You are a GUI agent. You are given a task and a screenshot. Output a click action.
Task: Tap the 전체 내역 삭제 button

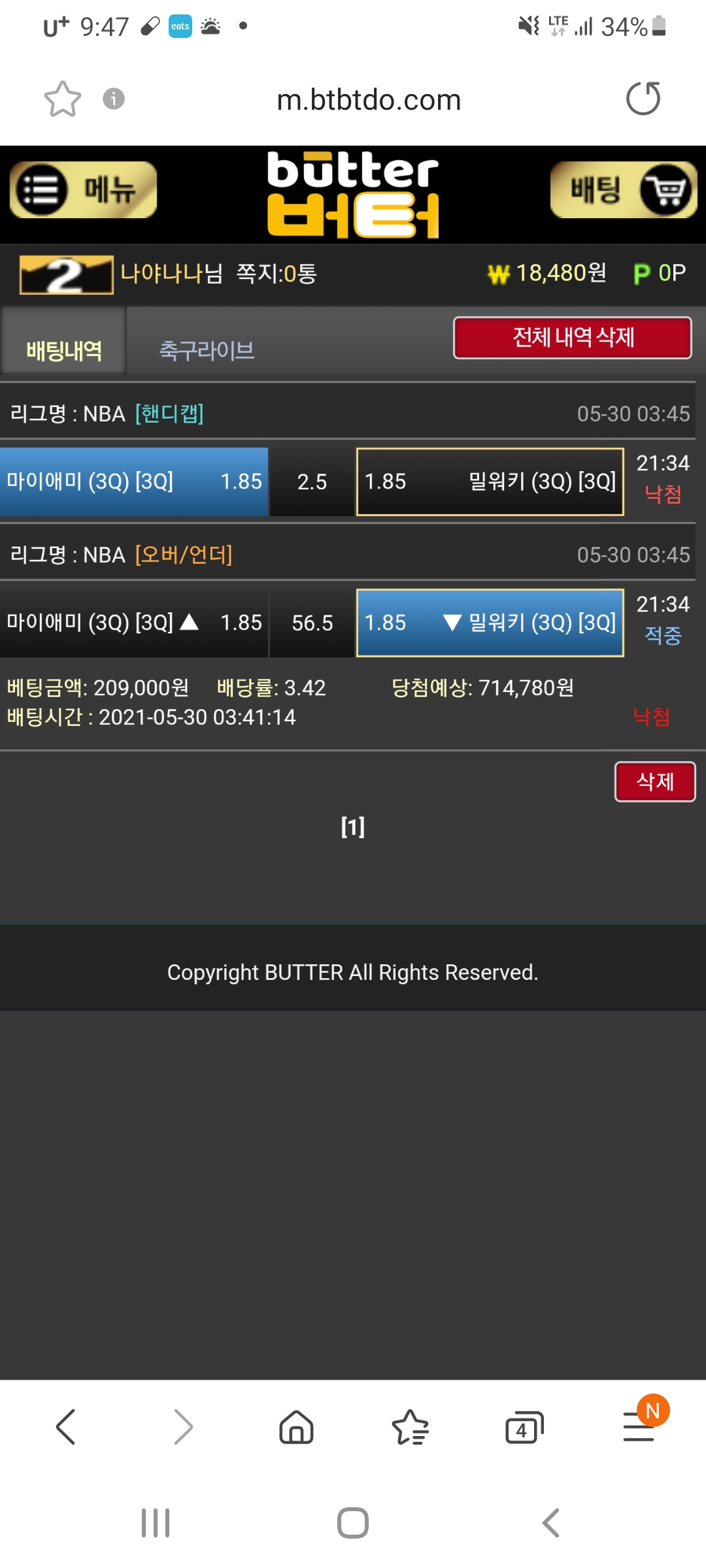(572, 338)
